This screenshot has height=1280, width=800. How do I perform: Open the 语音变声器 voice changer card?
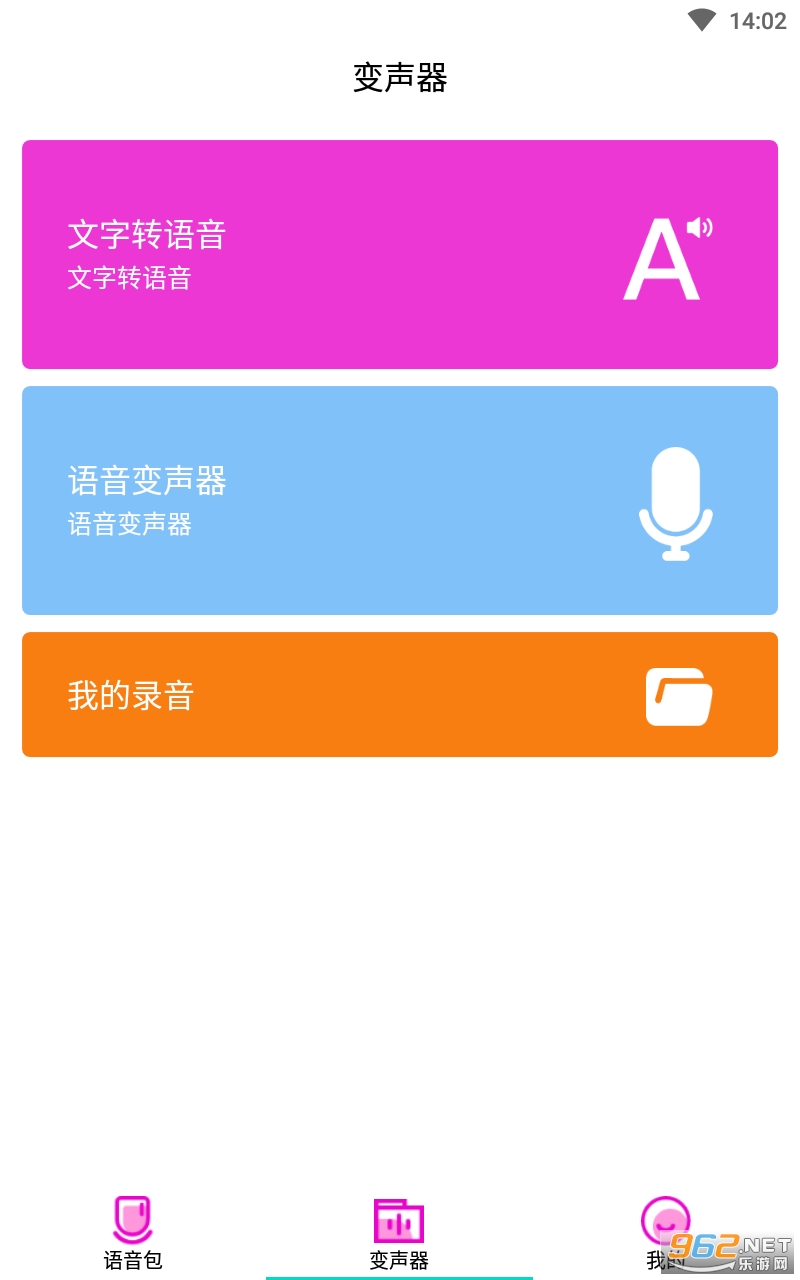tap(400, 500)
